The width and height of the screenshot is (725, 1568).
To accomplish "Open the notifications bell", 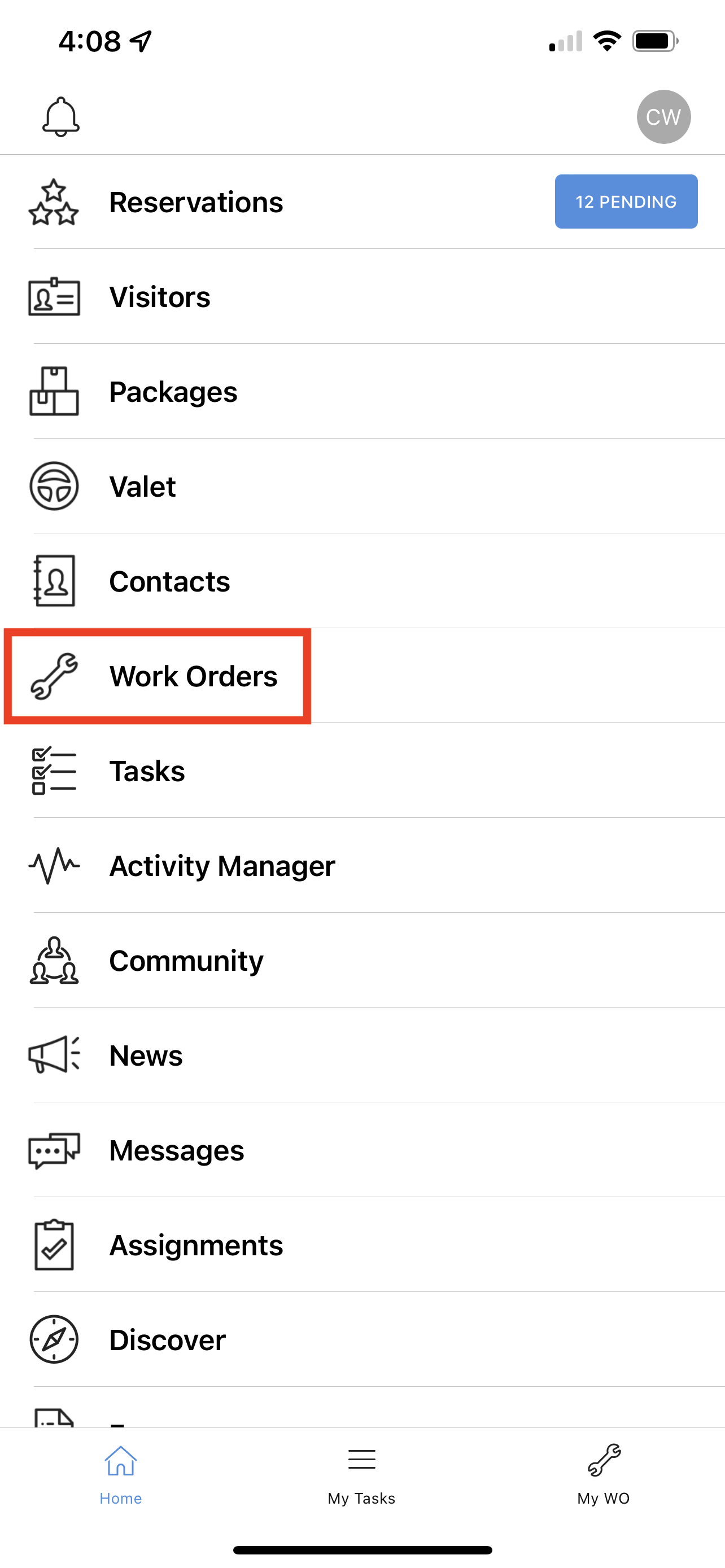I will pyautogui.click(x=60, y=116).
